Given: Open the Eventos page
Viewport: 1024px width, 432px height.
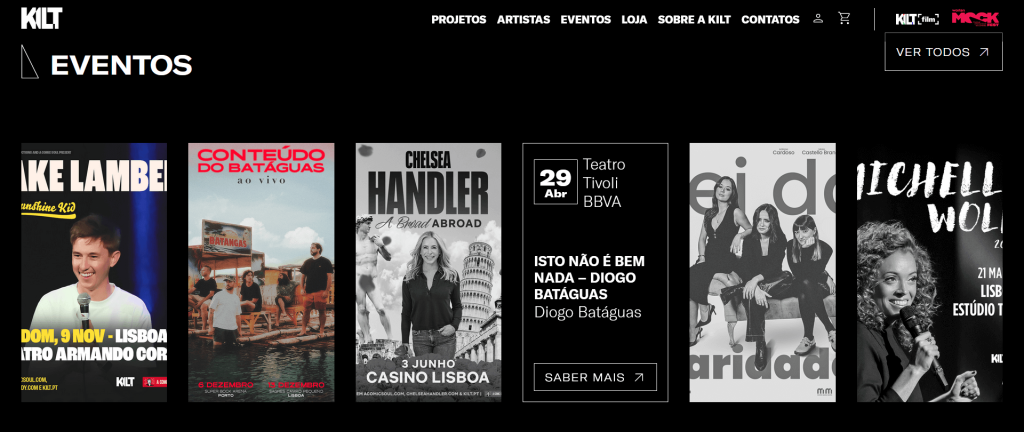Looking at the screenshot, I should (x=585, y=19).
